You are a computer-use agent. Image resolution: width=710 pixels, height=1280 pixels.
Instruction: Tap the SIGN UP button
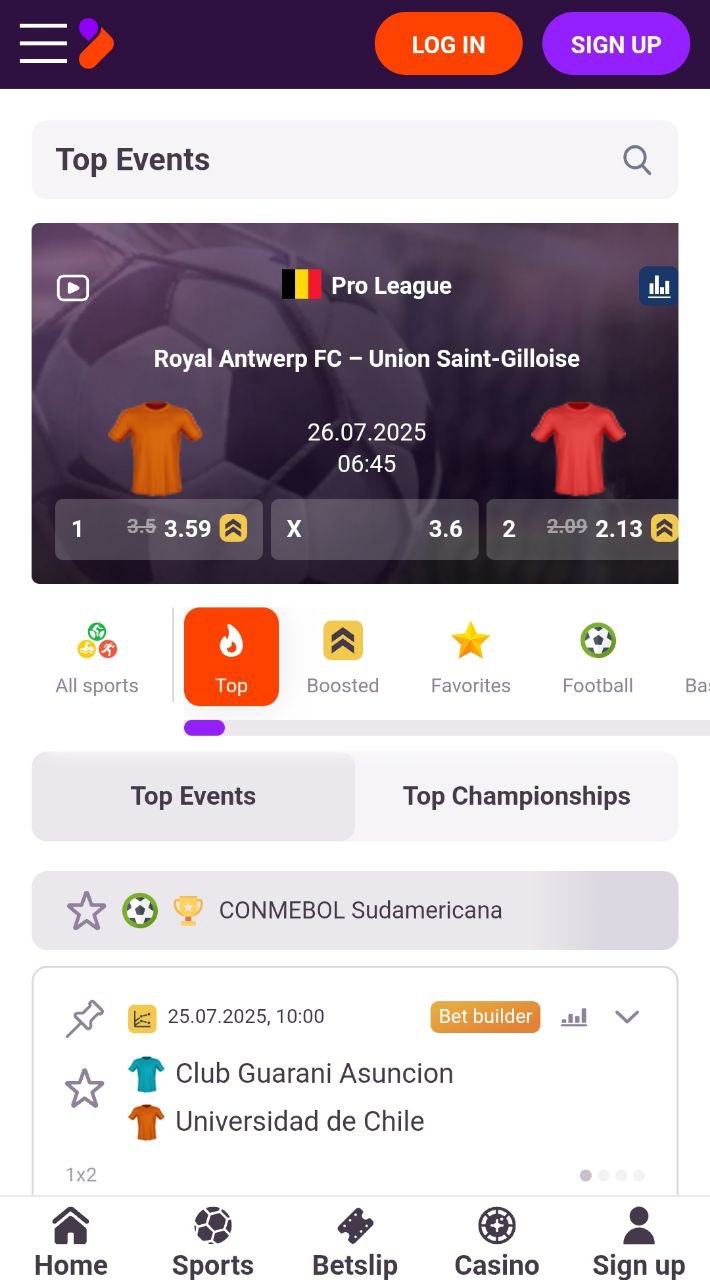tap(616, 44)
